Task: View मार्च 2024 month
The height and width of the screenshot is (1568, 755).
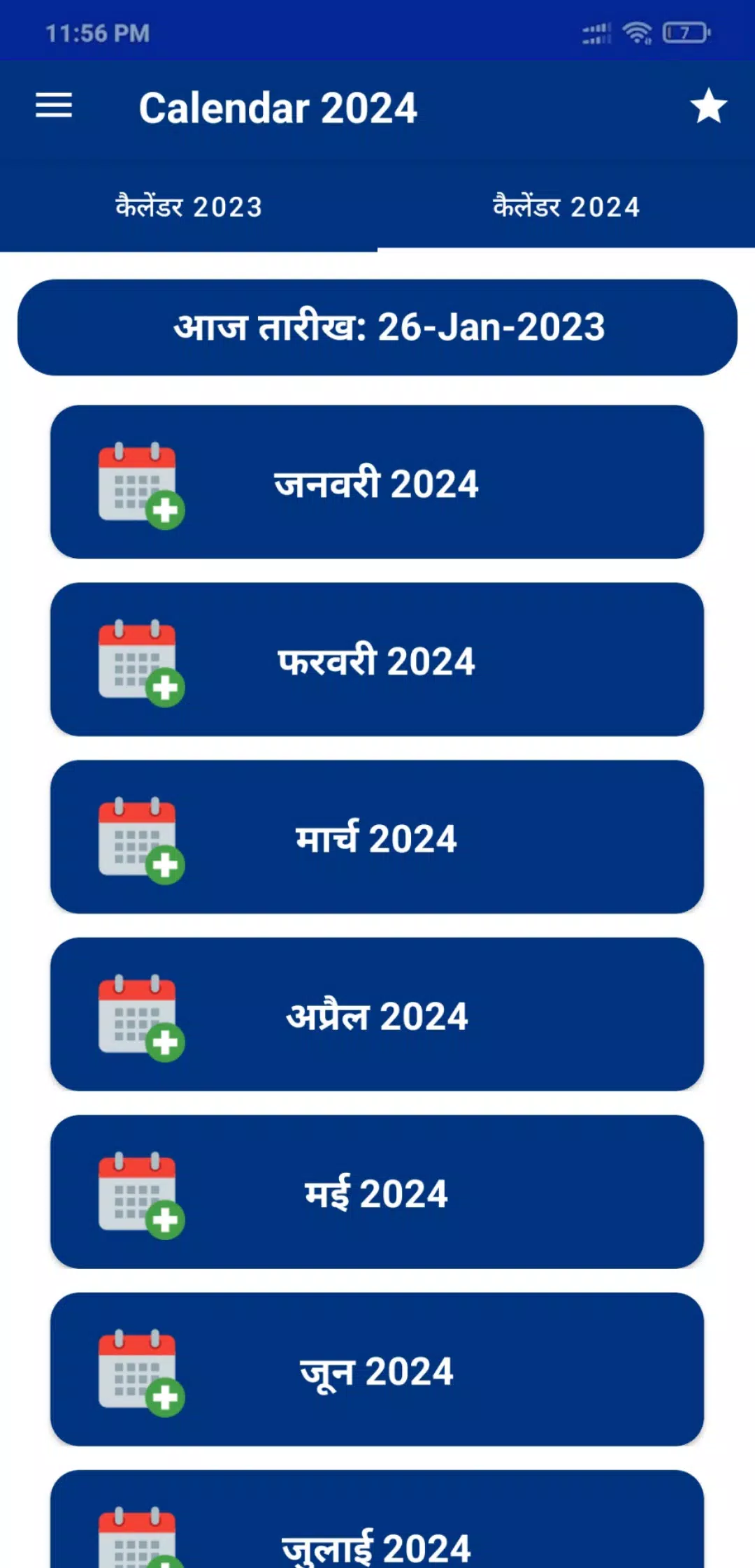Action: [377, 837]
